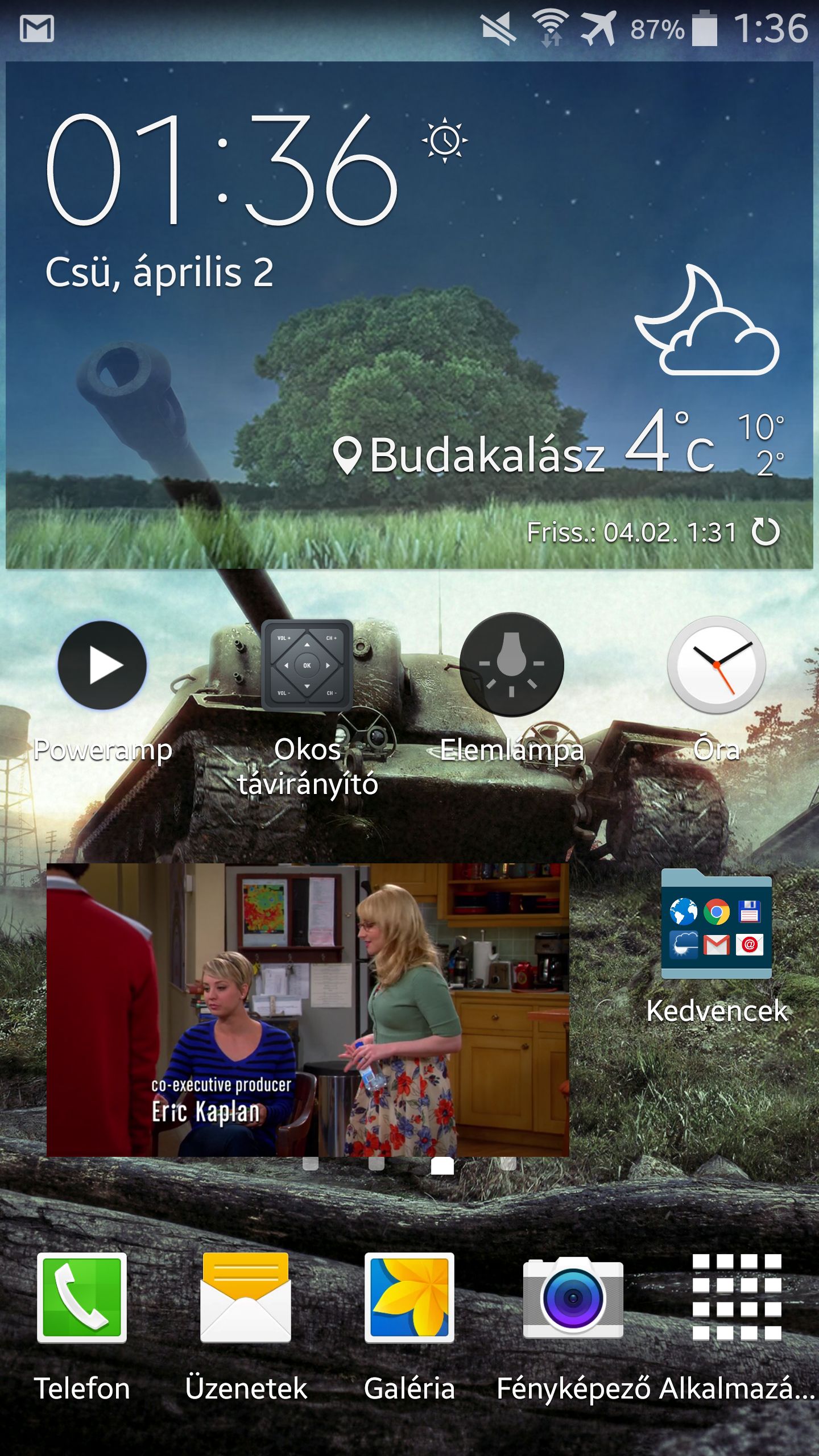Open the alarm icon beside the widget clock
Viewport: 819px width, 1456px height.
click(x=445, y=140)
